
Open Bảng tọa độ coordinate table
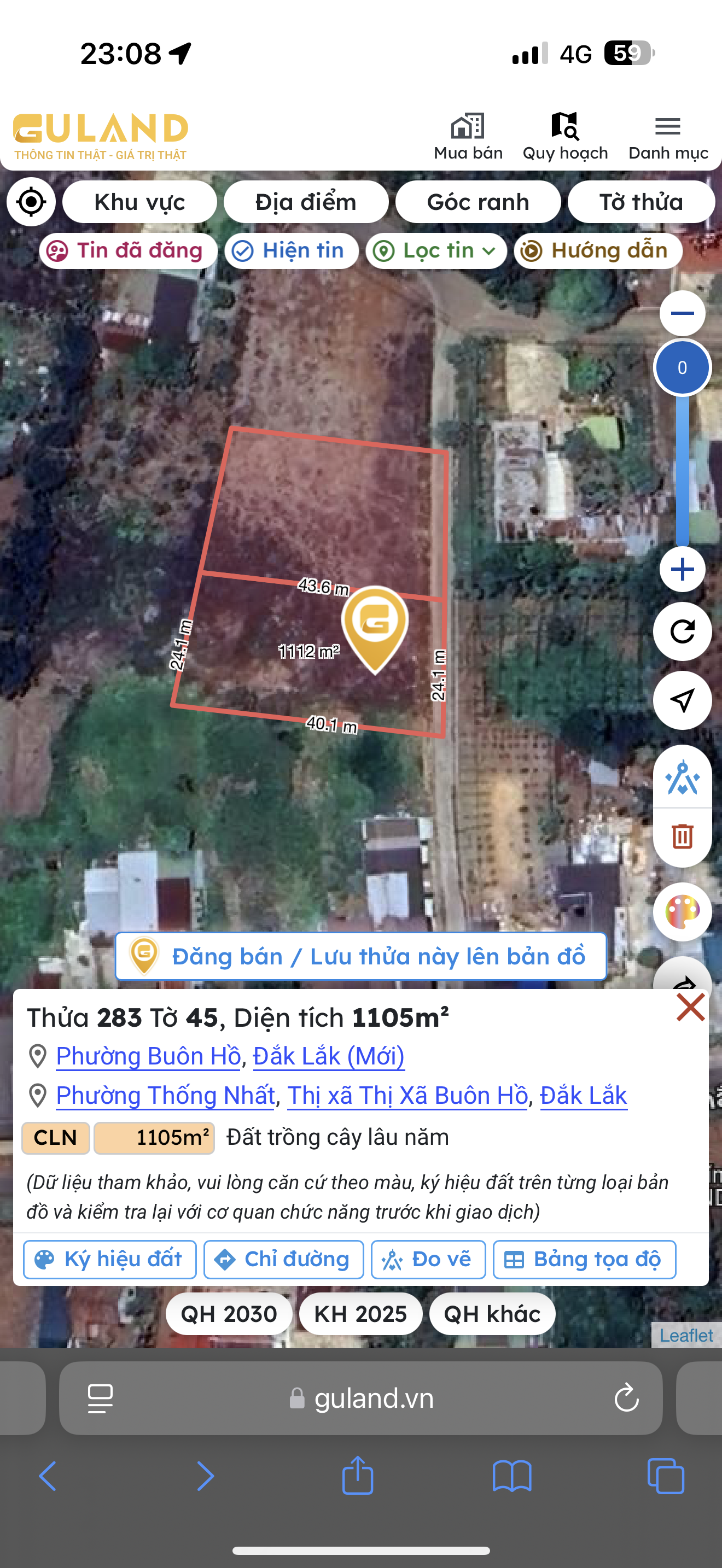584,1259
